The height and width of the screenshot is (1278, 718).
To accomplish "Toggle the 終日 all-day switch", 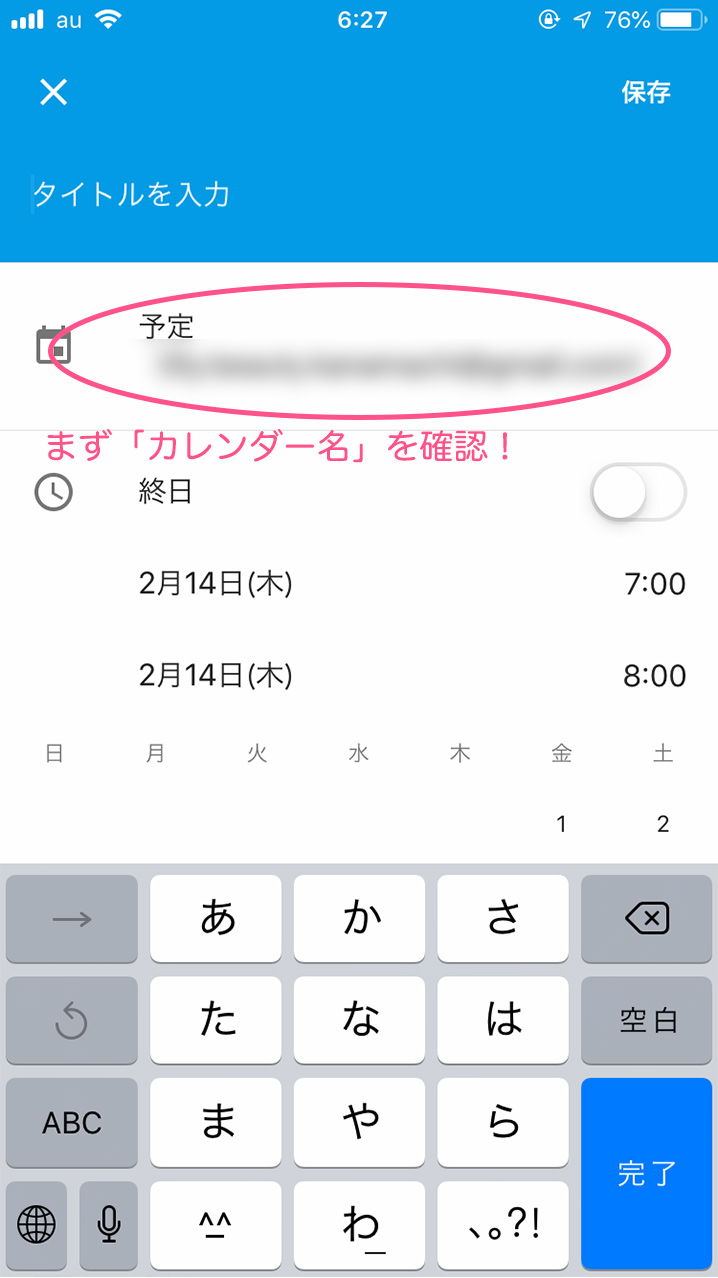I will (639, 492).
